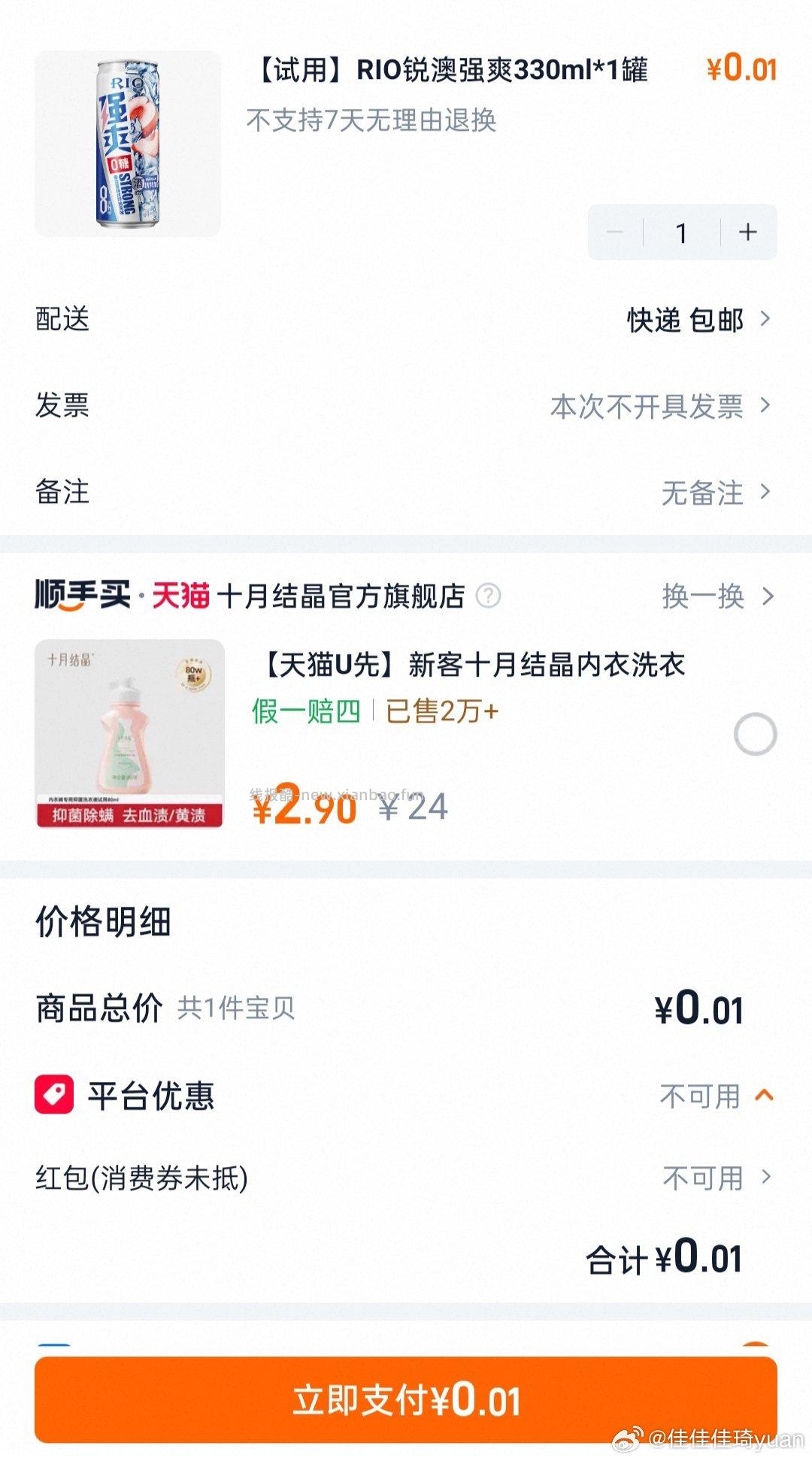Image resolution: width=812 pixels, height=1461 pixels.
Task: Click the quantity field showing 1
Action: click(681, 232)
